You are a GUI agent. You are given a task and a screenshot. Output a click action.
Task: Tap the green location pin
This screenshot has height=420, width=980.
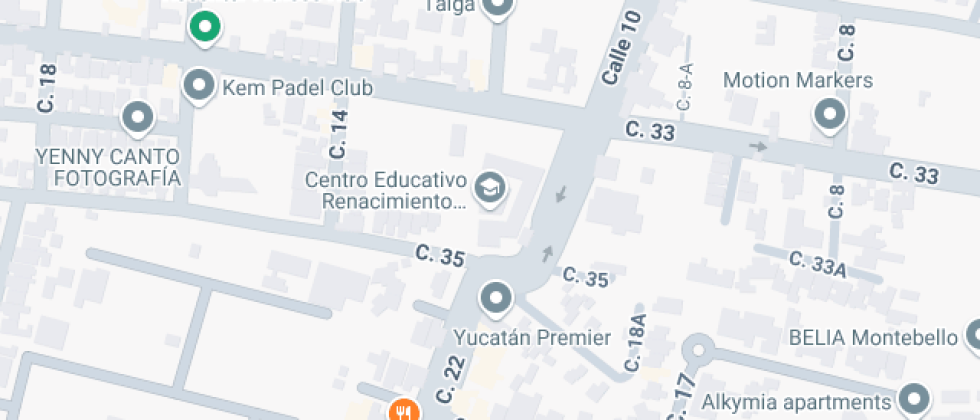point(205,26)
